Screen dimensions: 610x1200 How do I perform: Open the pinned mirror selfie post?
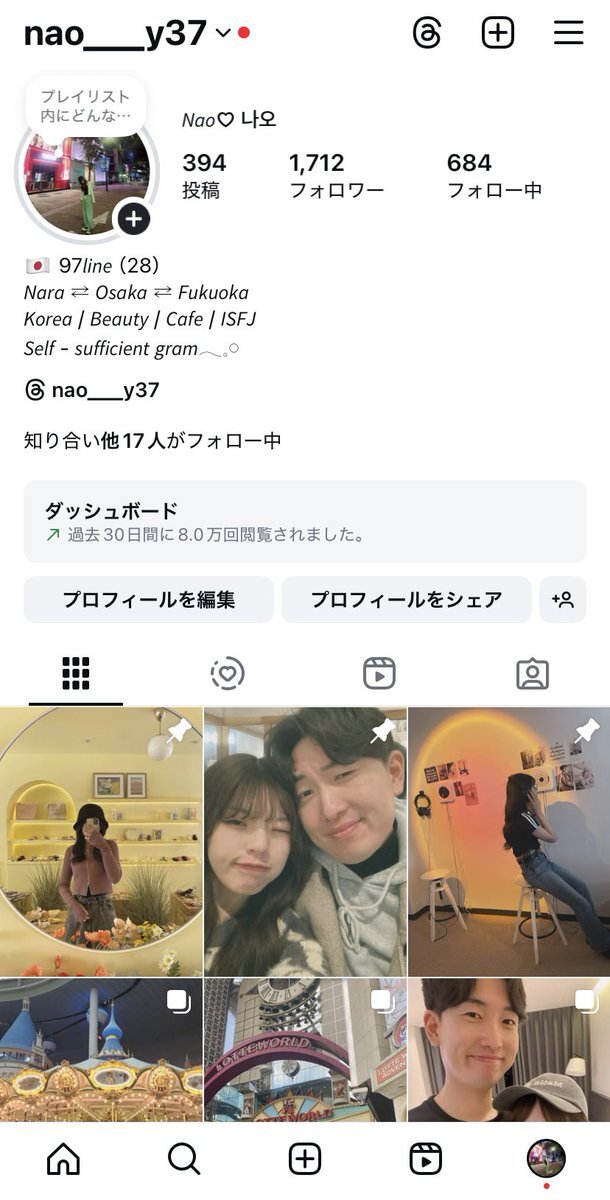point(101,842)
